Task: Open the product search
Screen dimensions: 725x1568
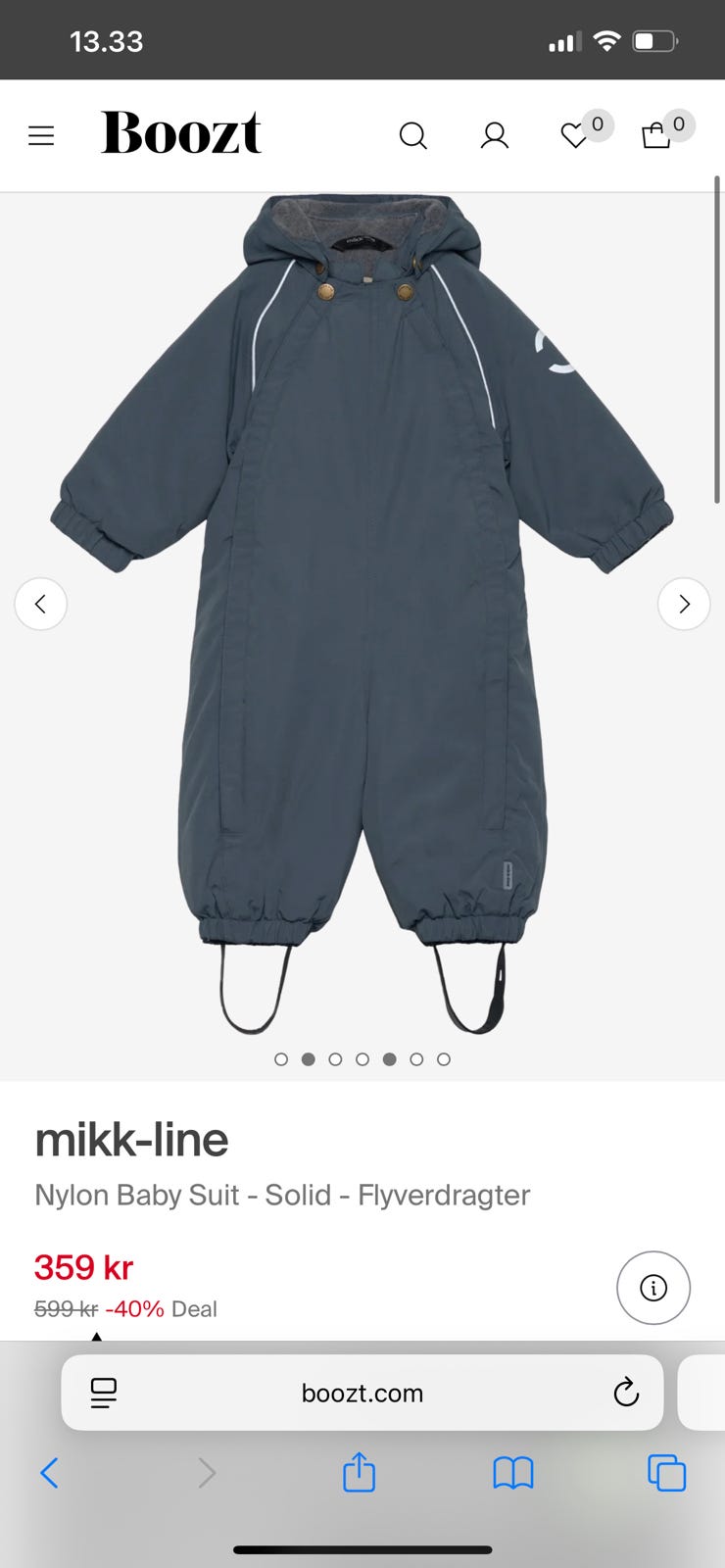Action: [412, 135]
